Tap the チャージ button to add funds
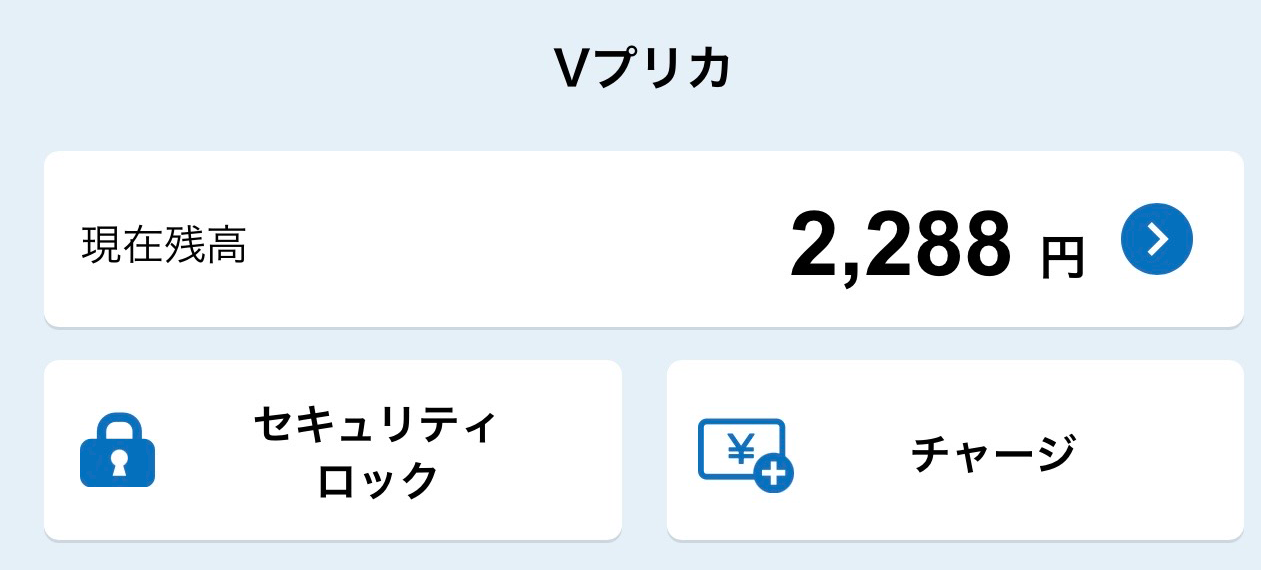This screenshot has height=570, width=1261. [955, 451]
